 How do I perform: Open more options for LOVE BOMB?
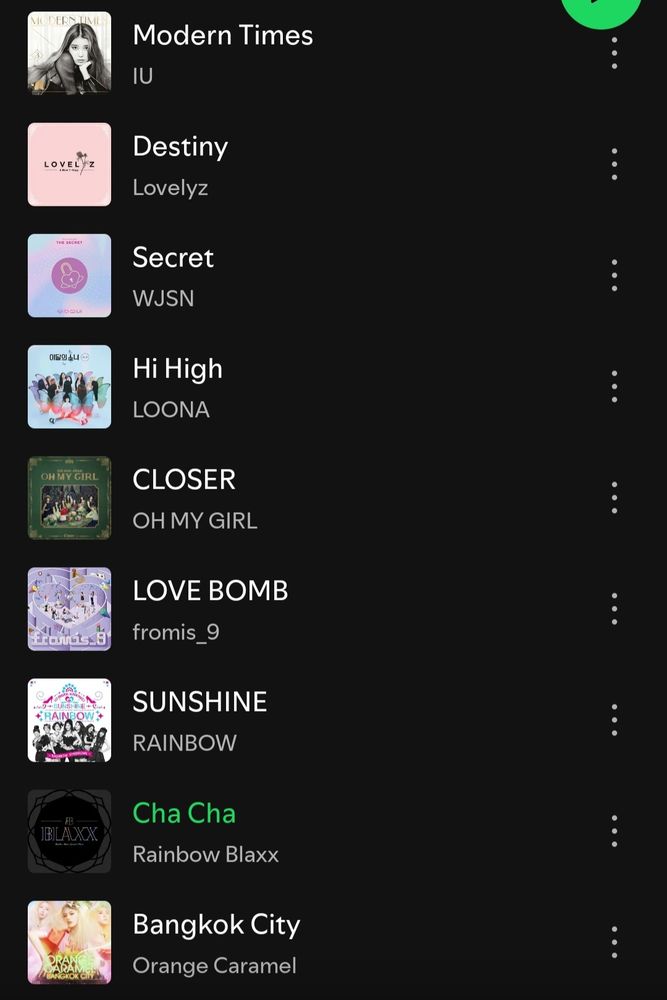click(614, 608)
